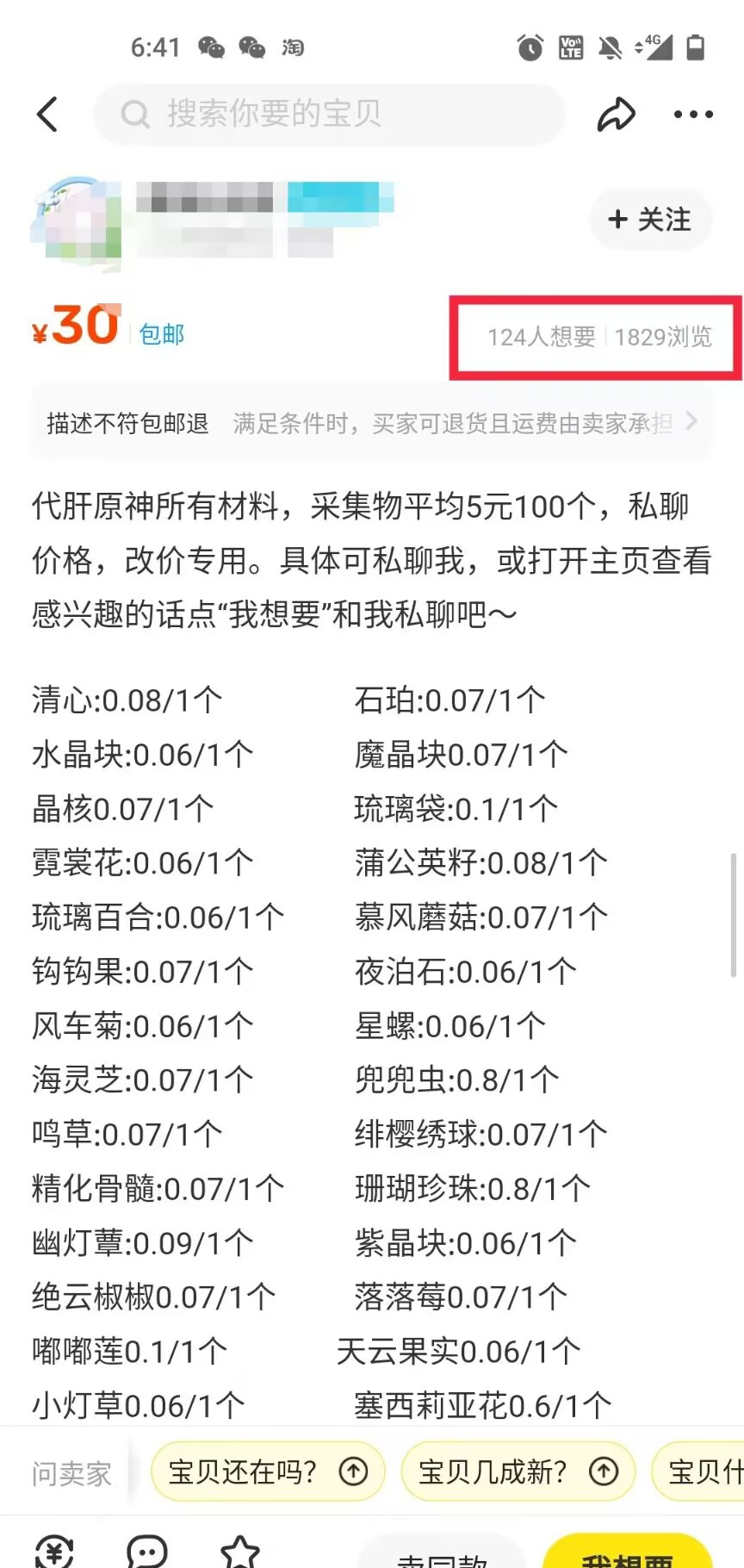Screen dimensions: 744x1568
Task: Open the three-dot overflow menu
Action: tap(692, 114)
